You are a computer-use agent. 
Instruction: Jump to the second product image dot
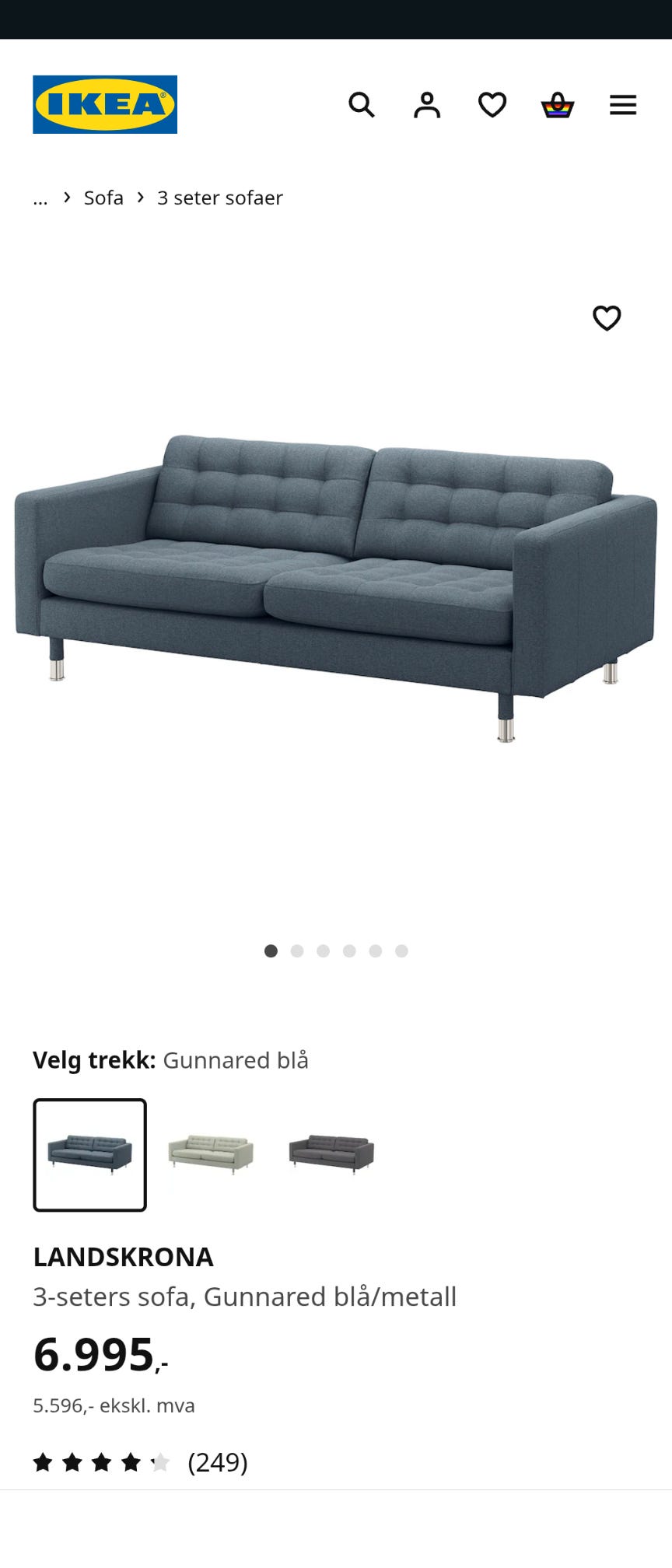point(297,951)
